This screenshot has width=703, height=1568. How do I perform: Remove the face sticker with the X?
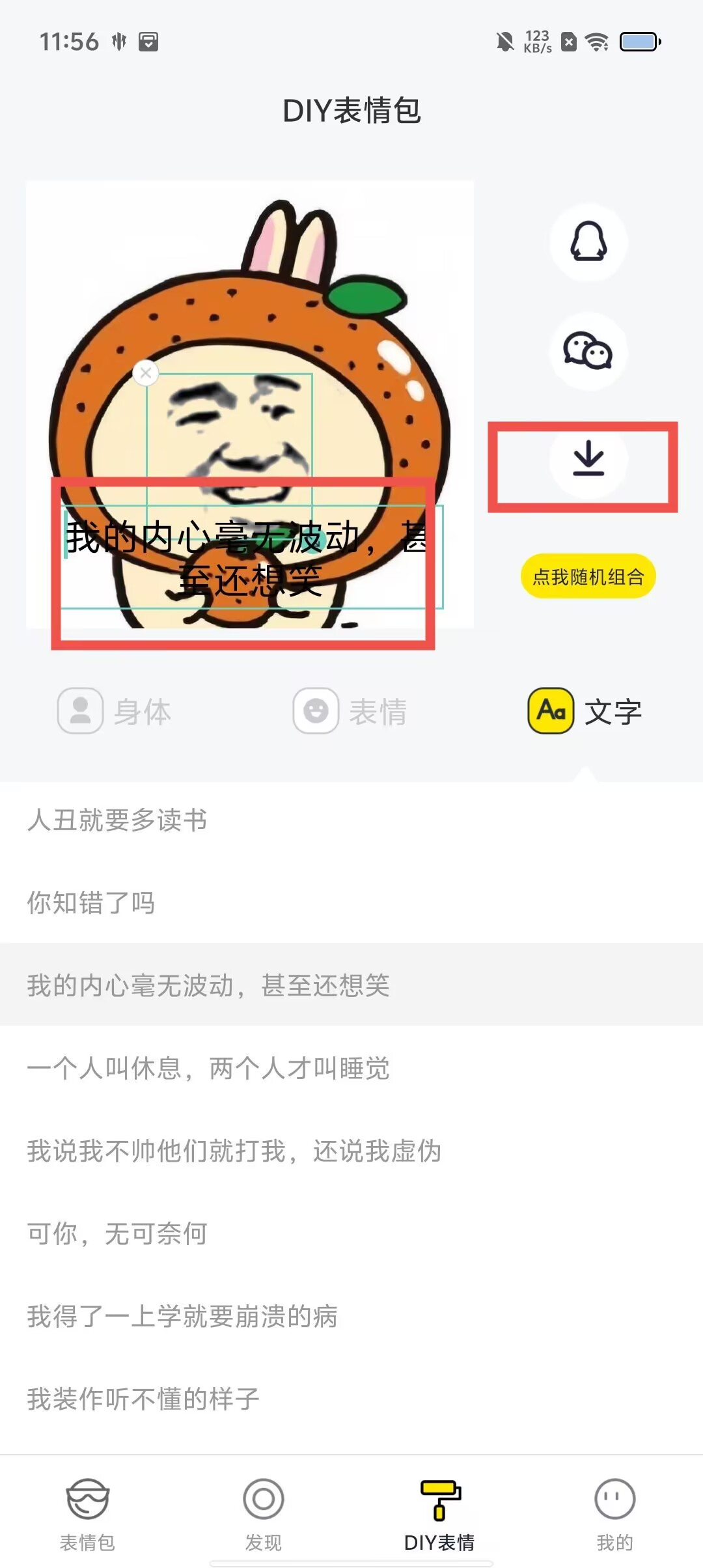pyautogui.click(x=146, y=373)
